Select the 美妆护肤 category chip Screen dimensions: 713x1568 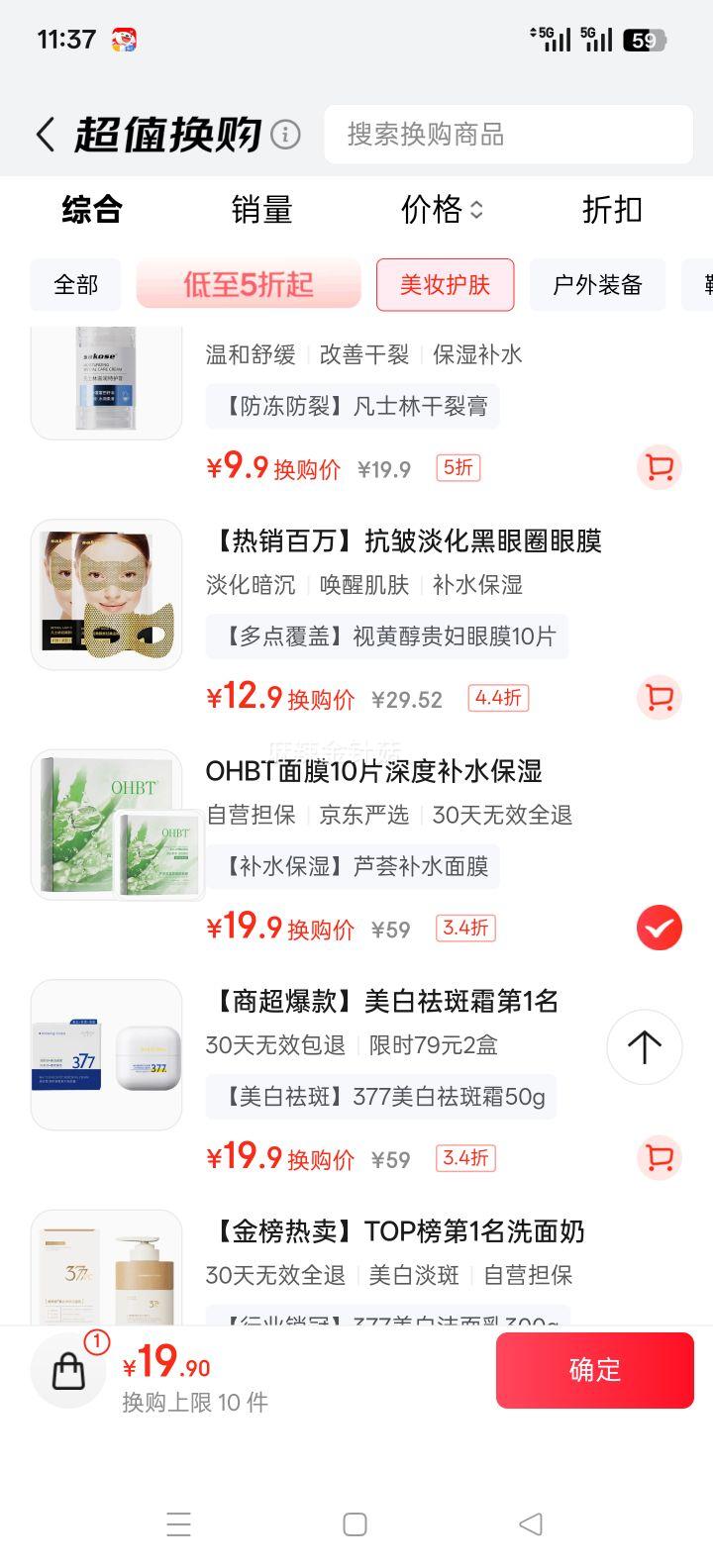(x=445, y=285)
